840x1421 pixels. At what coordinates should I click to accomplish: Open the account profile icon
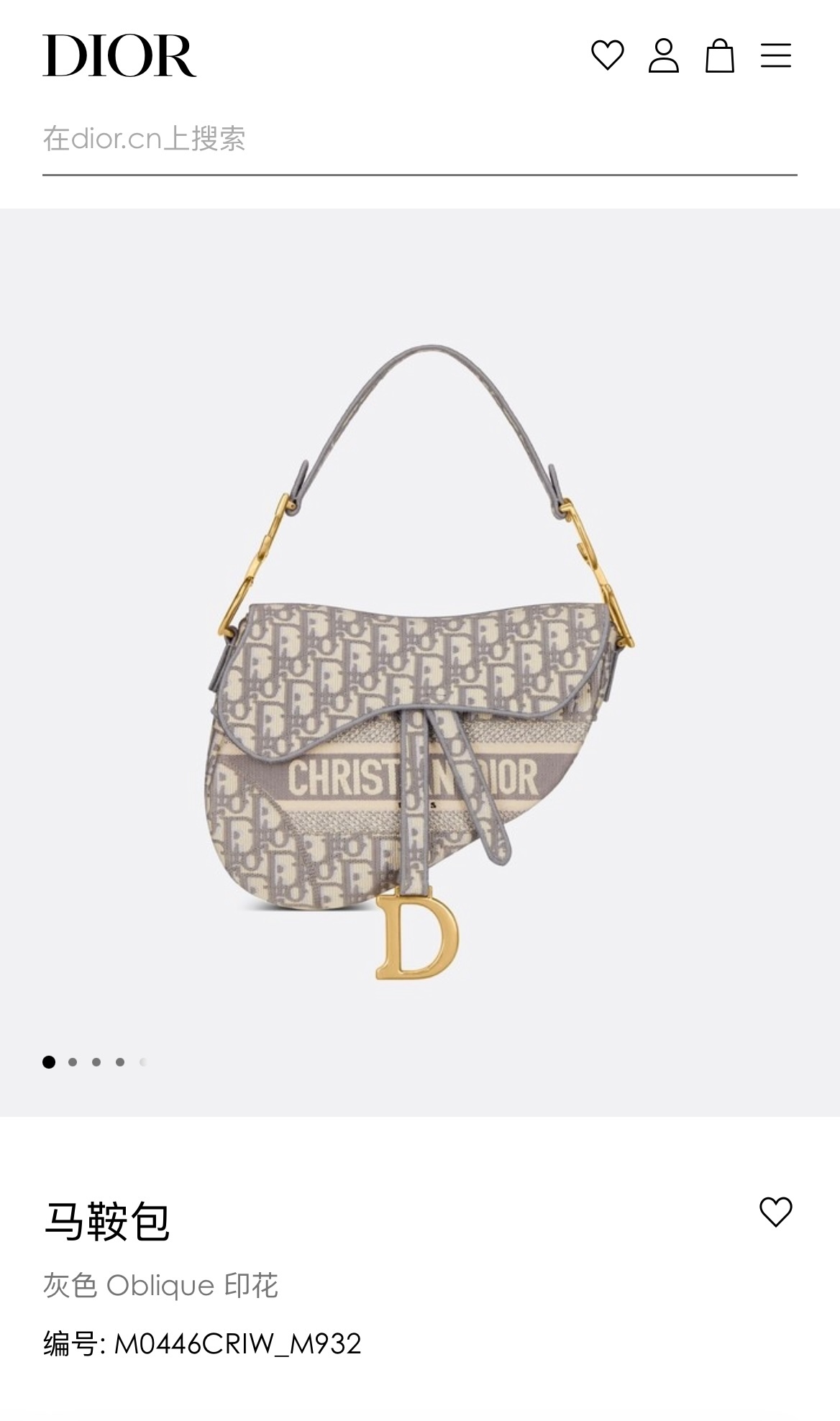(x=663, y=55)
